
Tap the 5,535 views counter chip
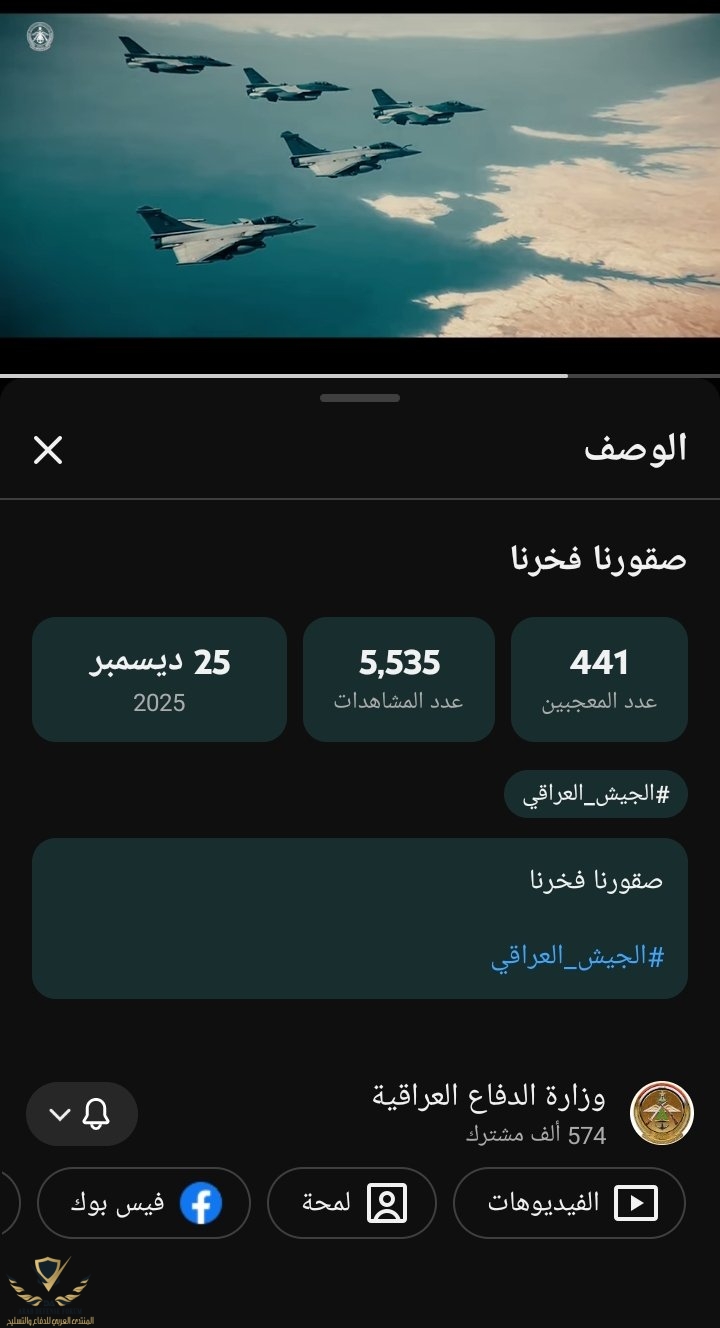398,678
